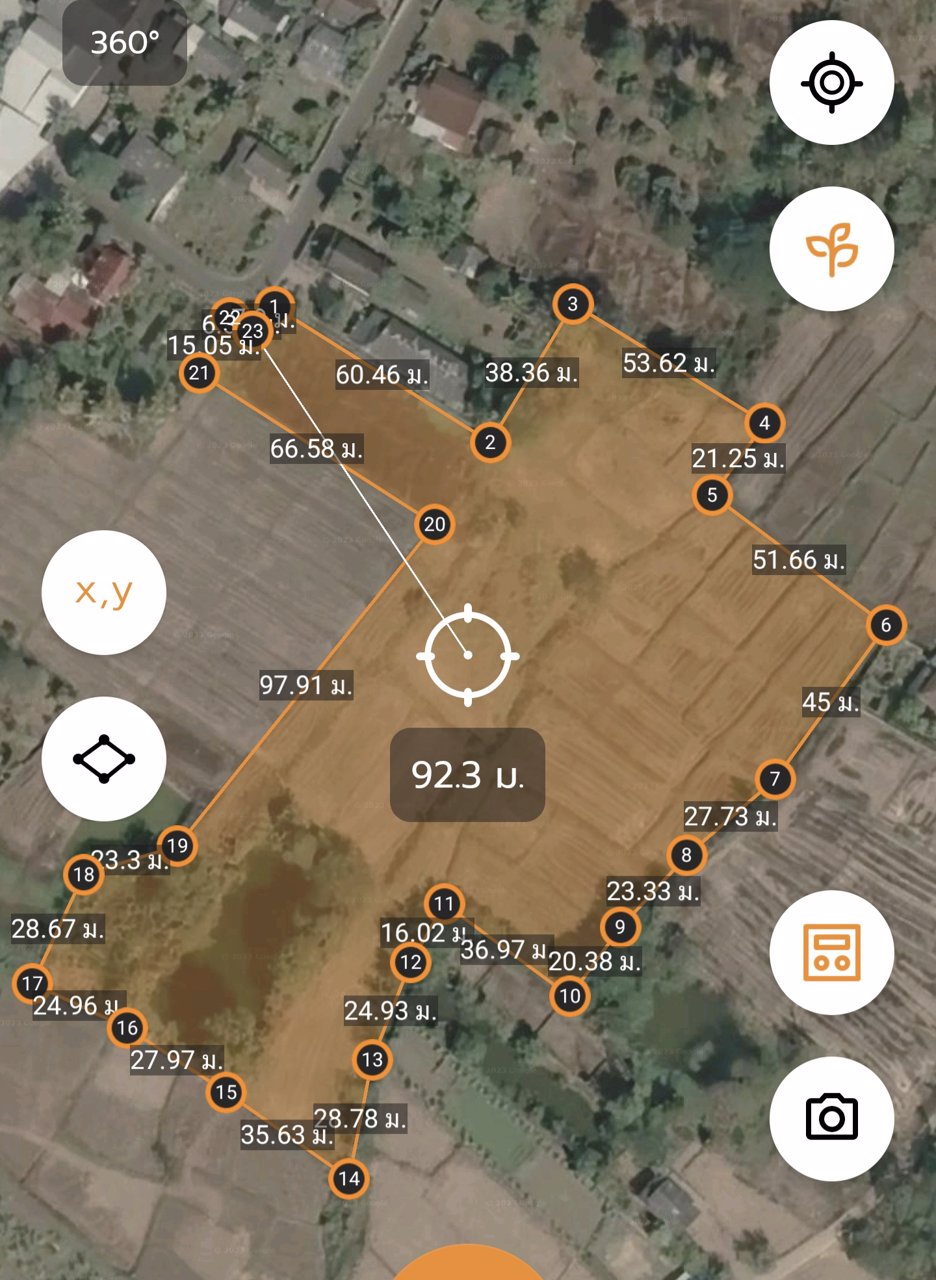The width and height of the screenshot is (936, 1280).
Task: Select boundary point 2
Action: (x=489, y=442)
